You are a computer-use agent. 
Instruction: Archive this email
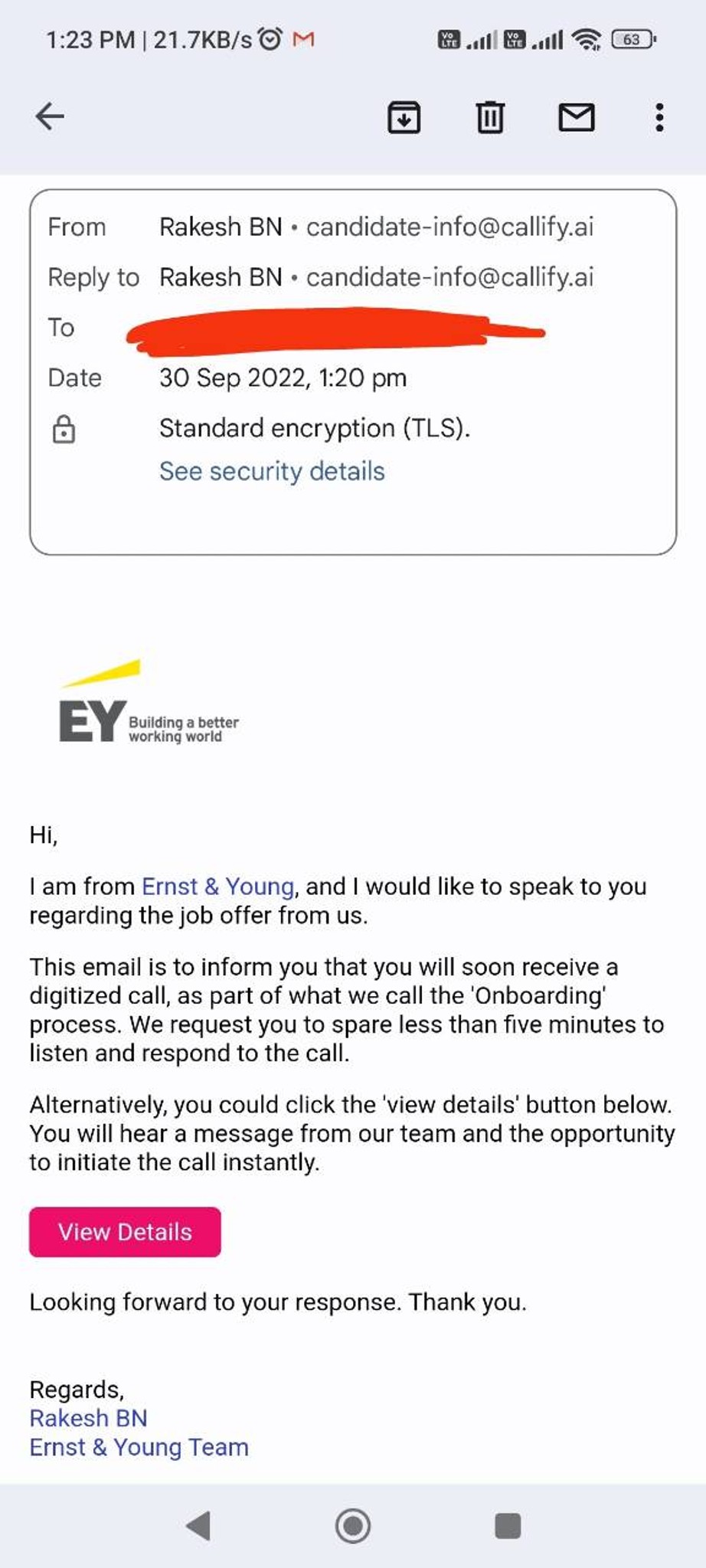[x=404, y=117]
